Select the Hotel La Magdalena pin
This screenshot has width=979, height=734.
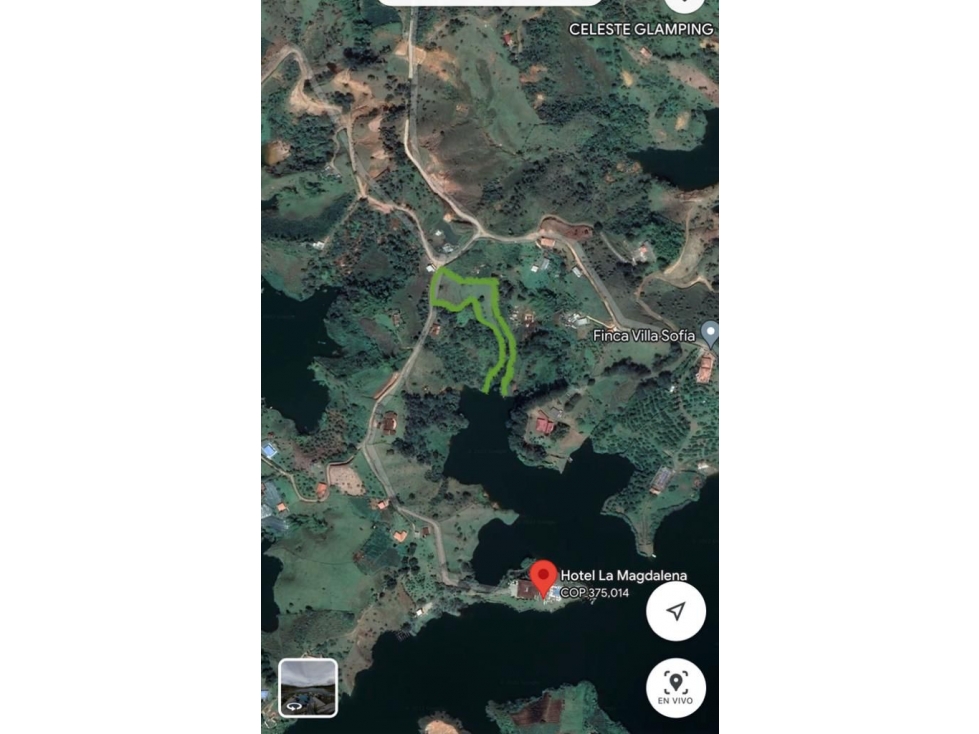[543, 577]
